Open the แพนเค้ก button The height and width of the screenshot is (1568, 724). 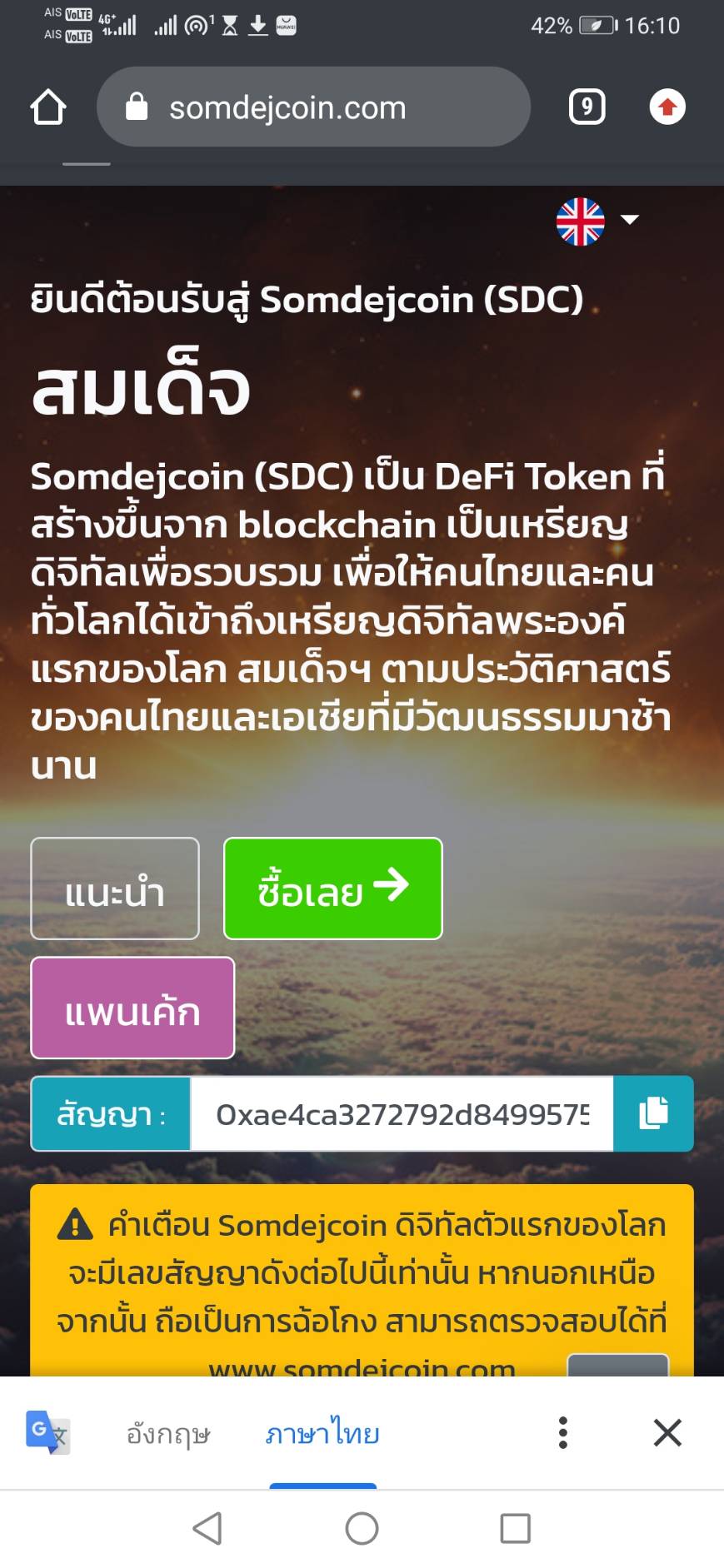(132, 1008)
